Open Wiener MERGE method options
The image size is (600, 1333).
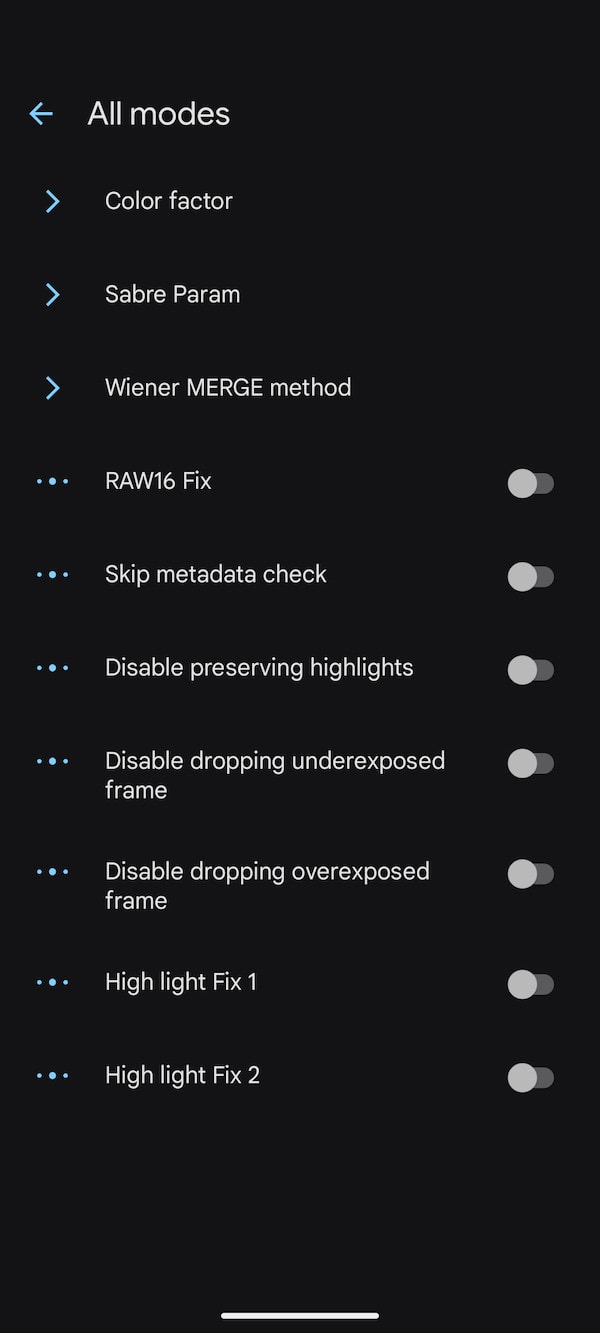(227, 387)
